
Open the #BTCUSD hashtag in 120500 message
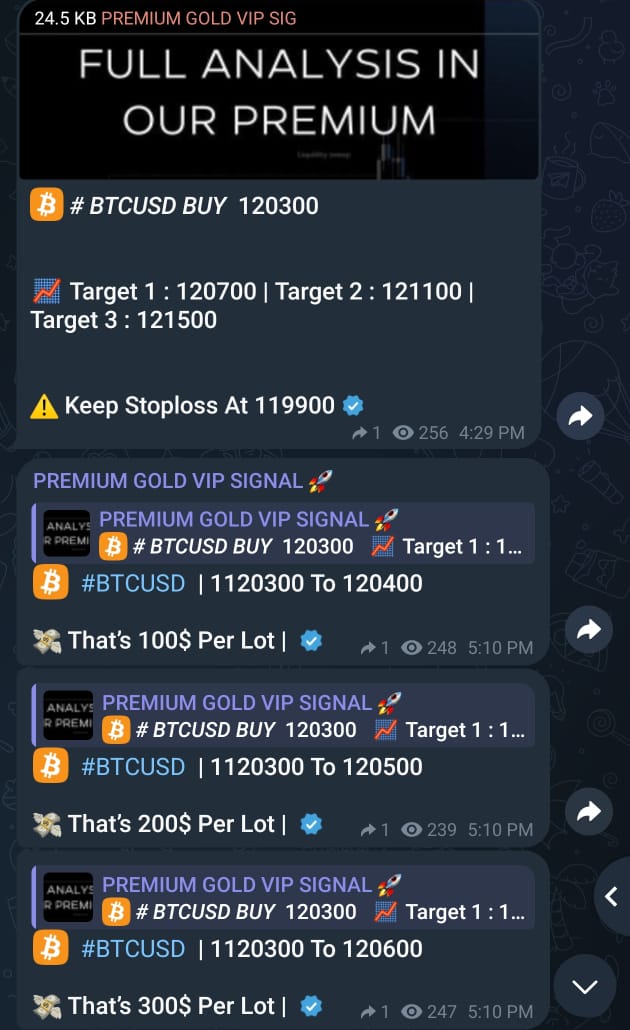133,767
